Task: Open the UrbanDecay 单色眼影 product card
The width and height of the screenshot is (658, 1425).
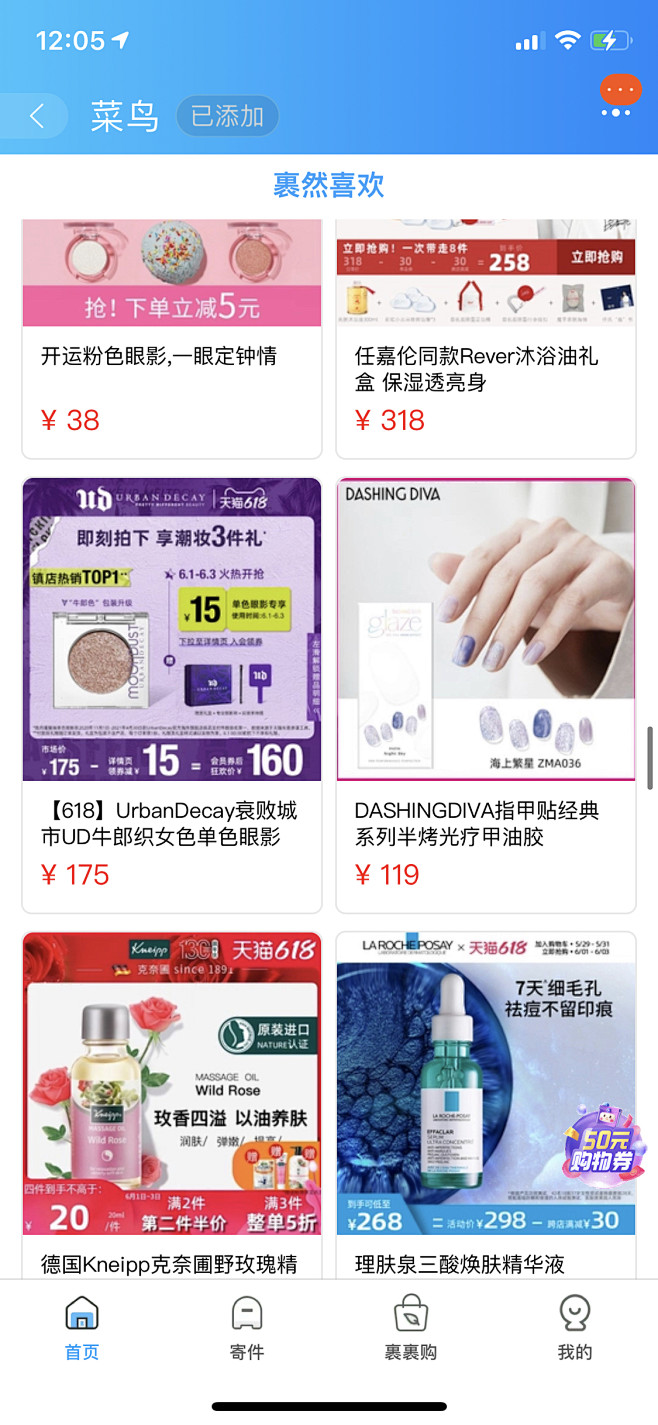Action: tap(172, 695)
